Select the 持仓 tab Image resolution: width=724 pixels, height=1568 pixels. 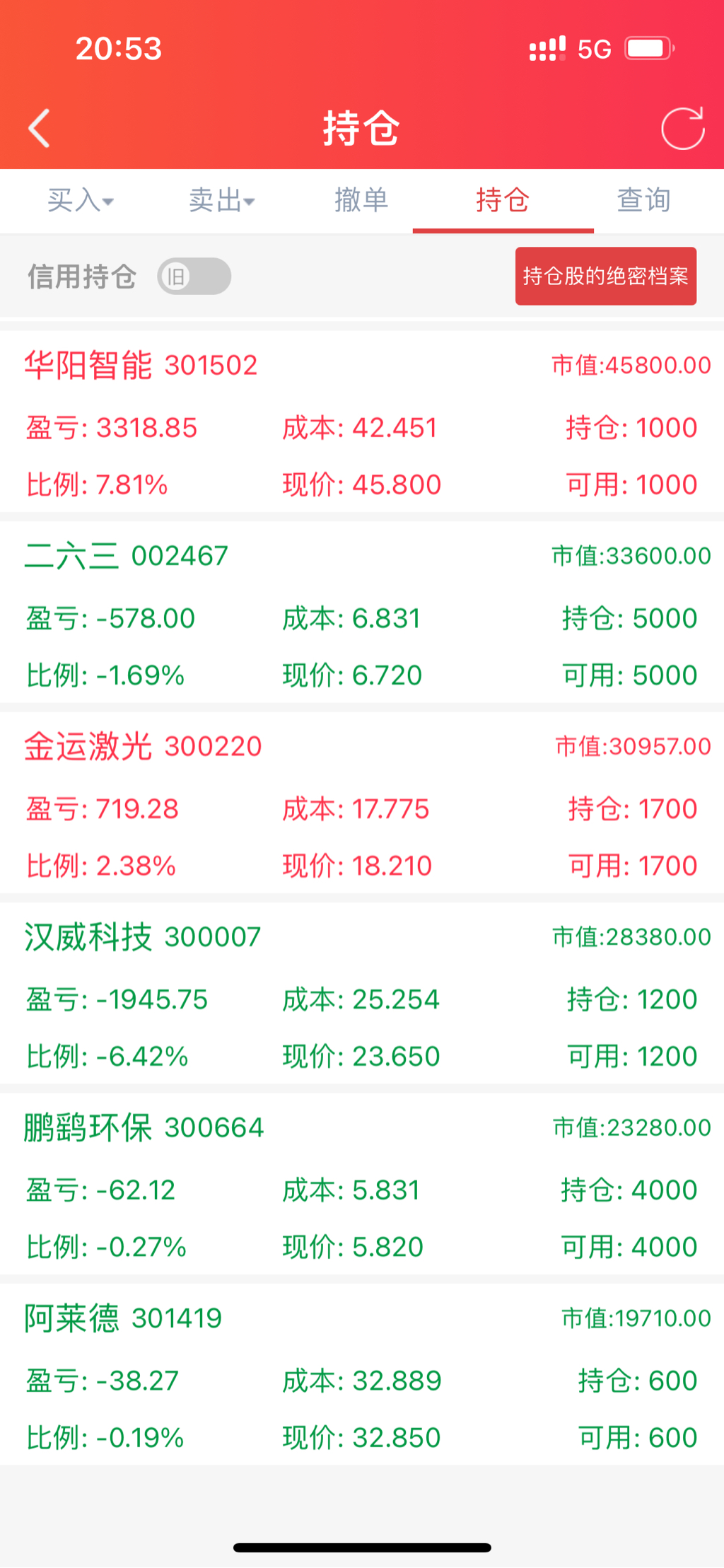coord(503,200)
